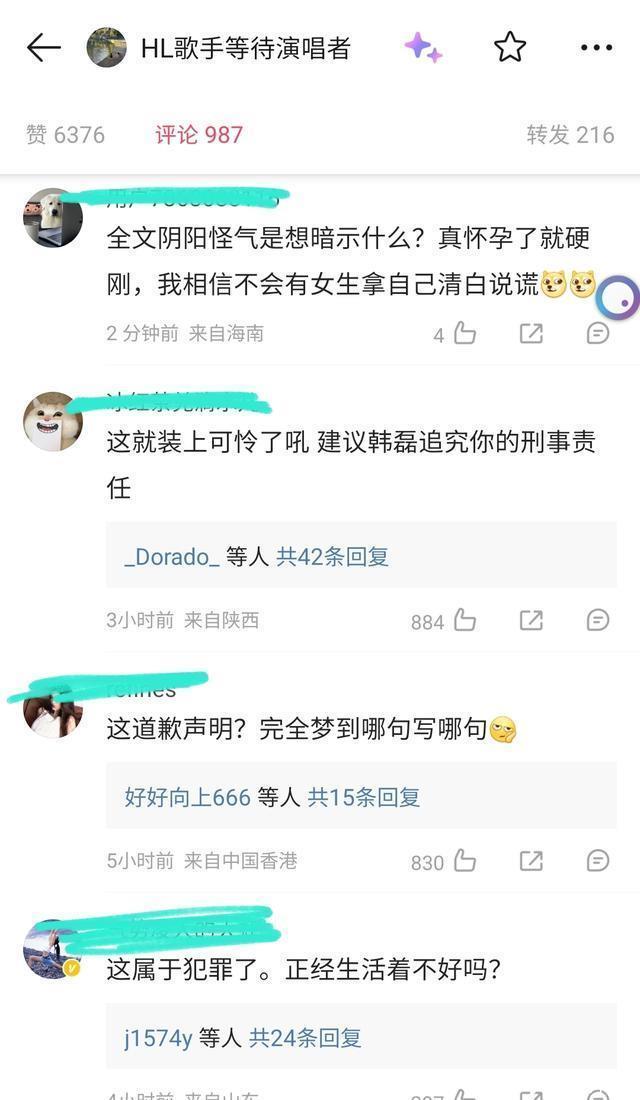Switch to the 转发 216 tab
This screenshot has height=1100, width=640.
[570, 135]
